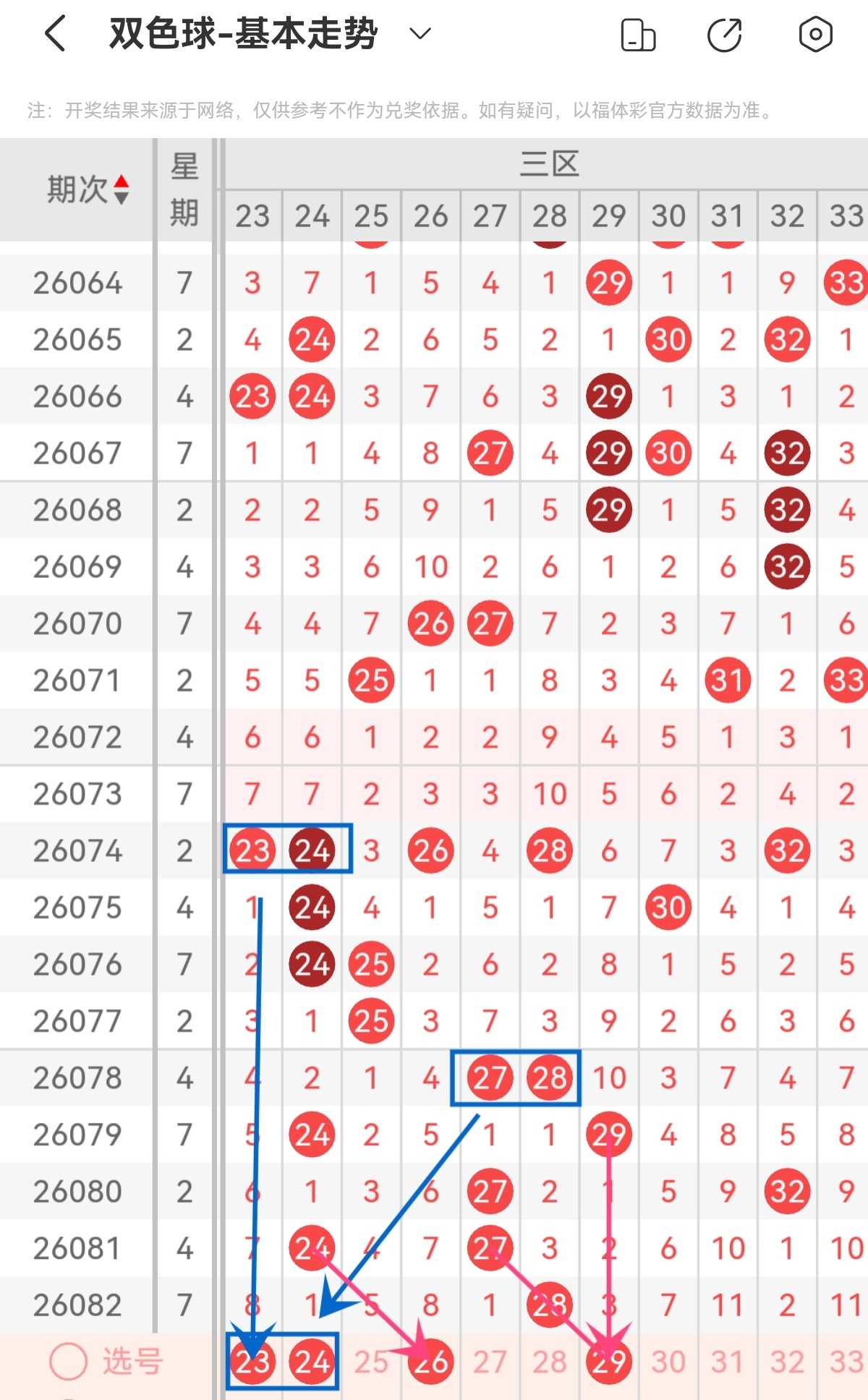Select number 30 in the 选号 row
The width and height of the screenshot is (868, 1400).
(668, 1362)
